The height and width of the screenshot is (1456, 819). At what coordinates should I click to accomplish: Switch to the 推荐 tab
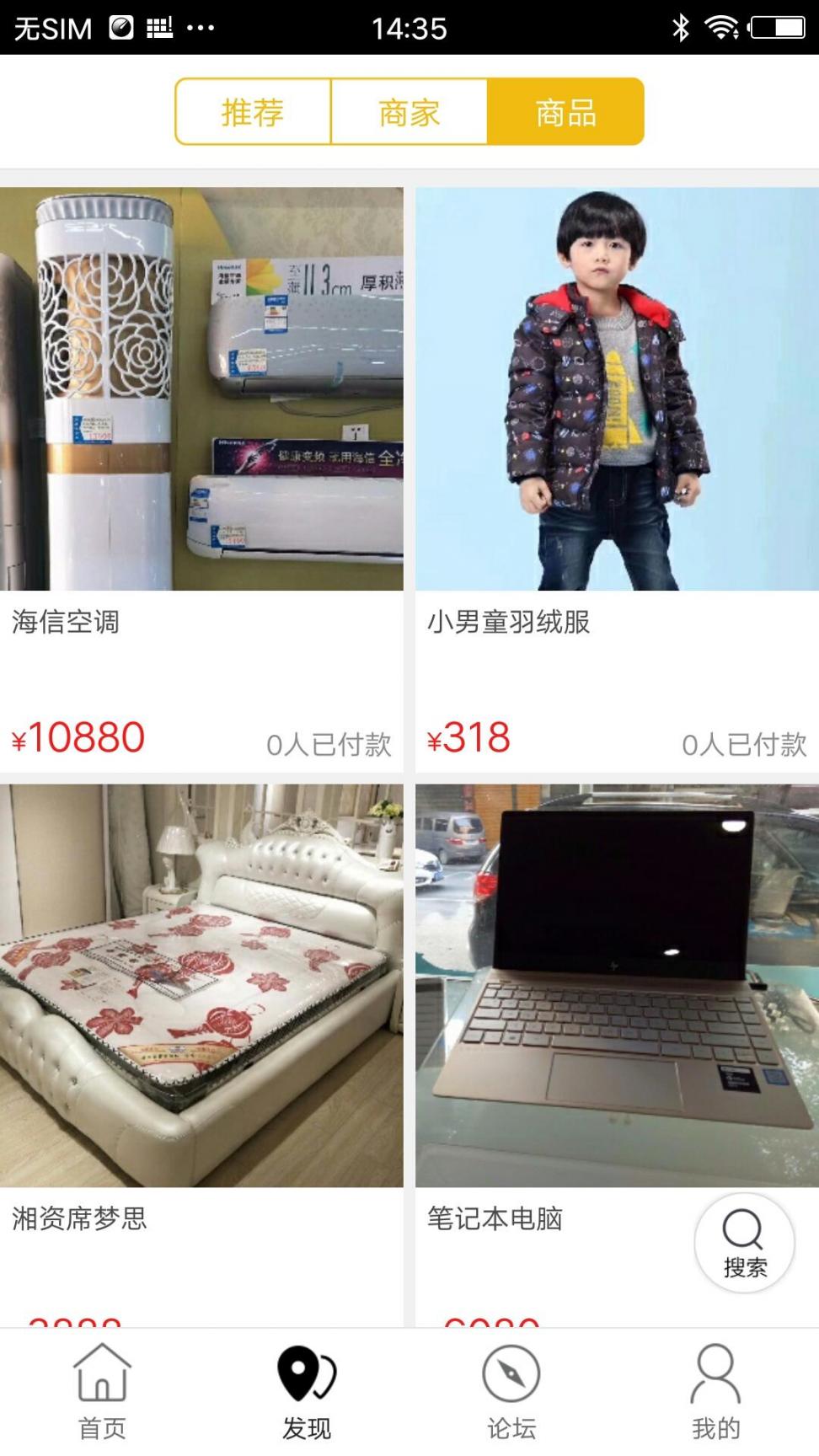pos(253,112)
